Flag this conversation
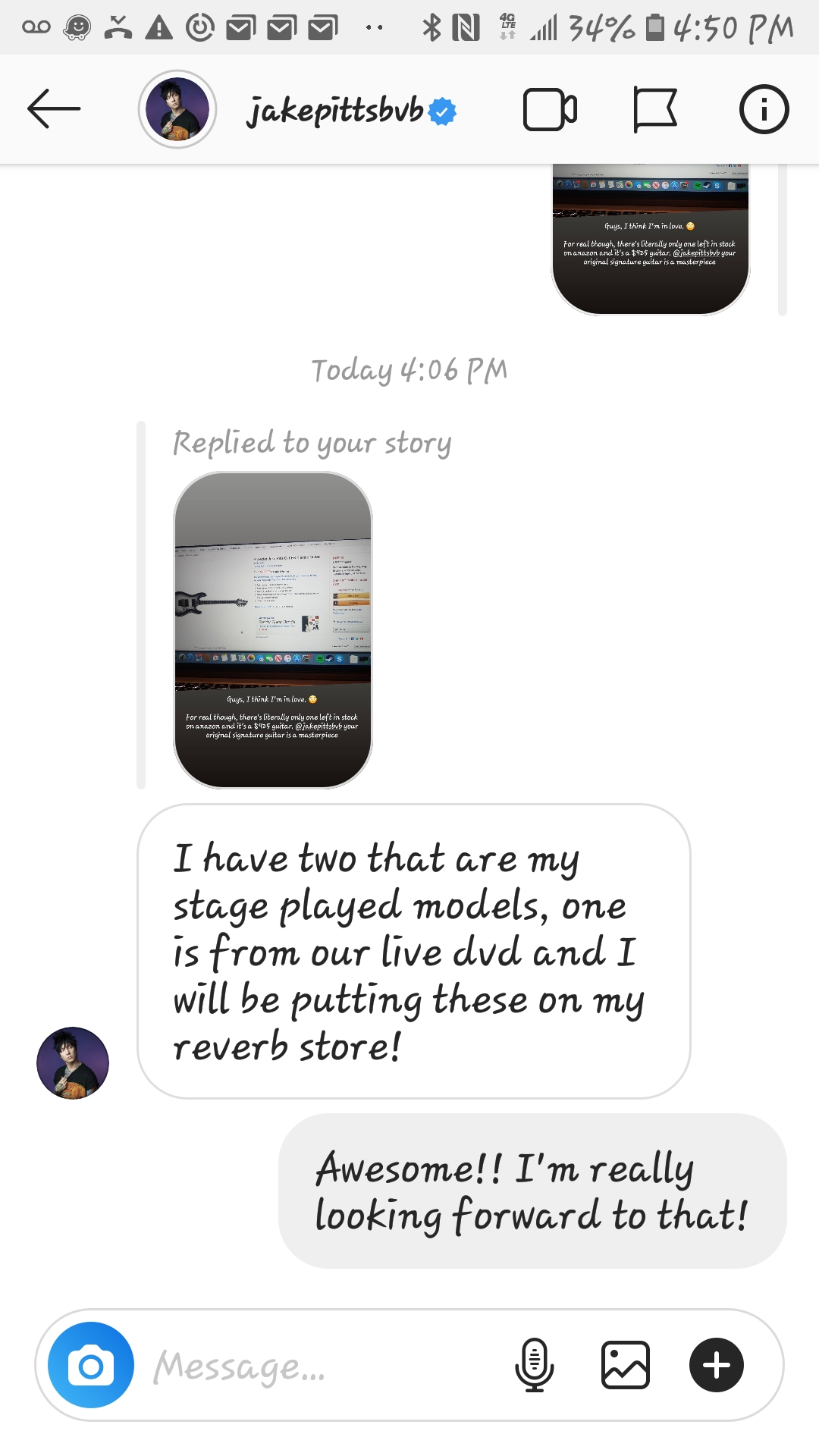This screenshot has width=819, height=1456. click(654, 110)
